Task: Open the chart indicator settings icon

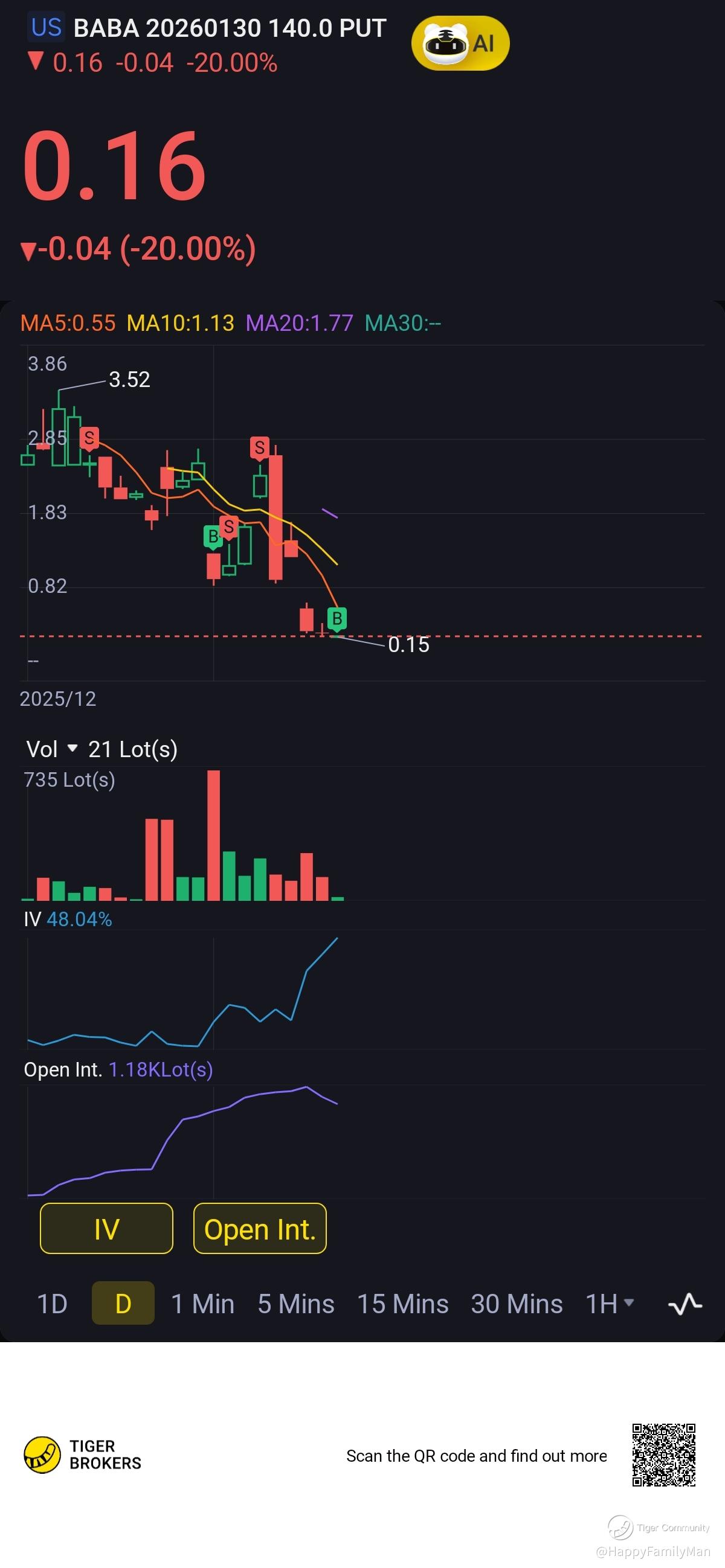Action: (x=685, y=1304)
